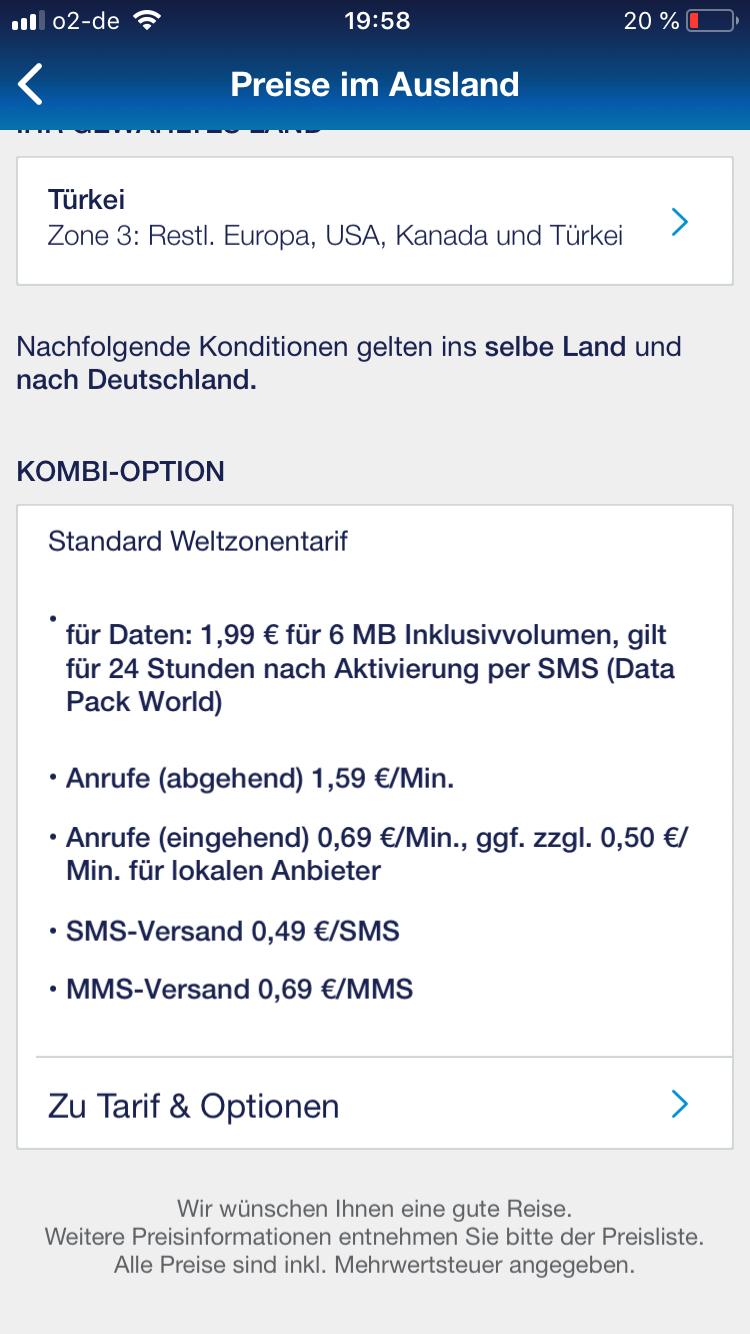Go back using the header arrow

pyautogui.click(x=32, y=84)
